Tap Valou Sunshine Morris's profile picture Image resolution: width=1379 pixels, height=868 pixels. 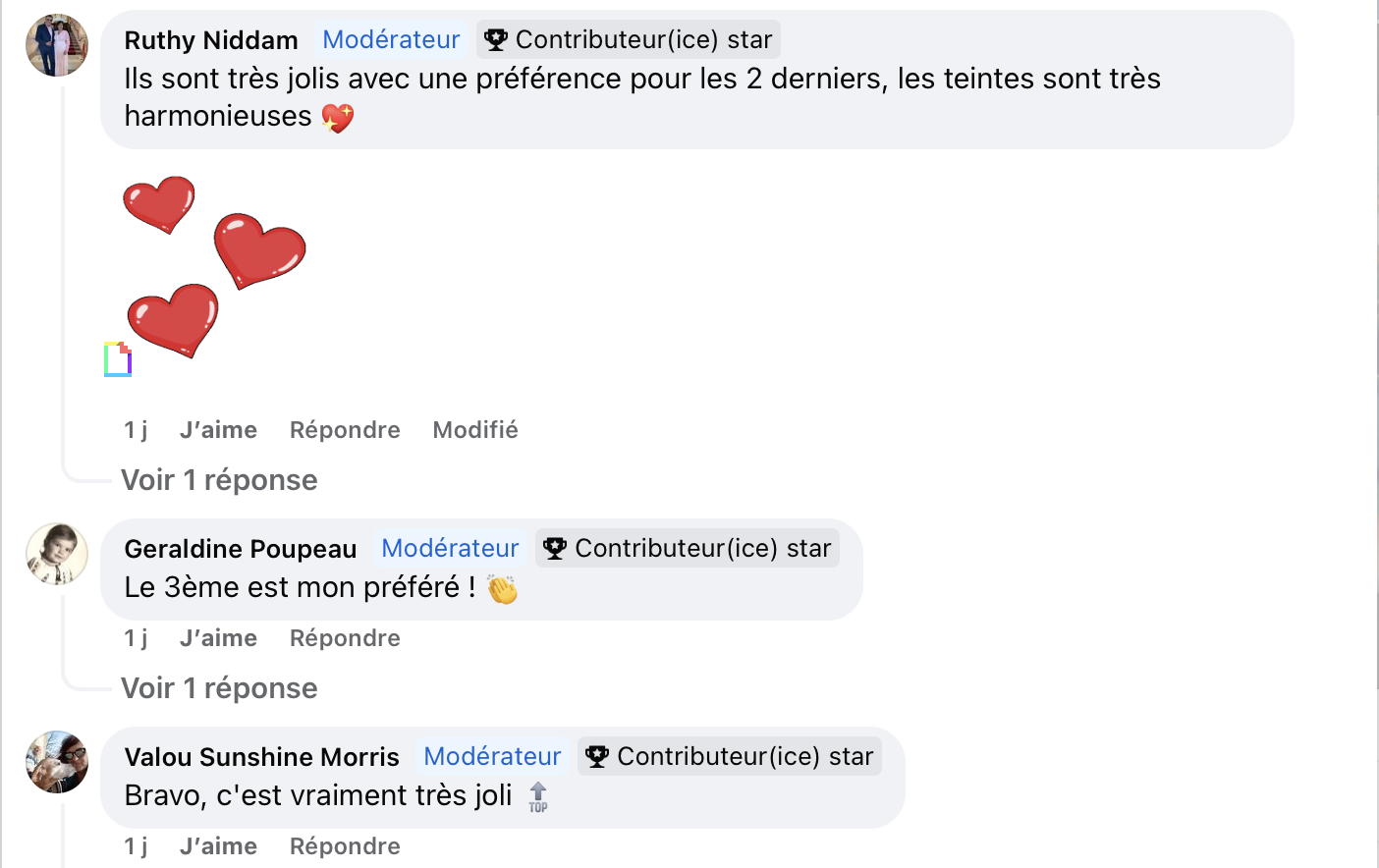pyautogui.click(x=57, y=762)
